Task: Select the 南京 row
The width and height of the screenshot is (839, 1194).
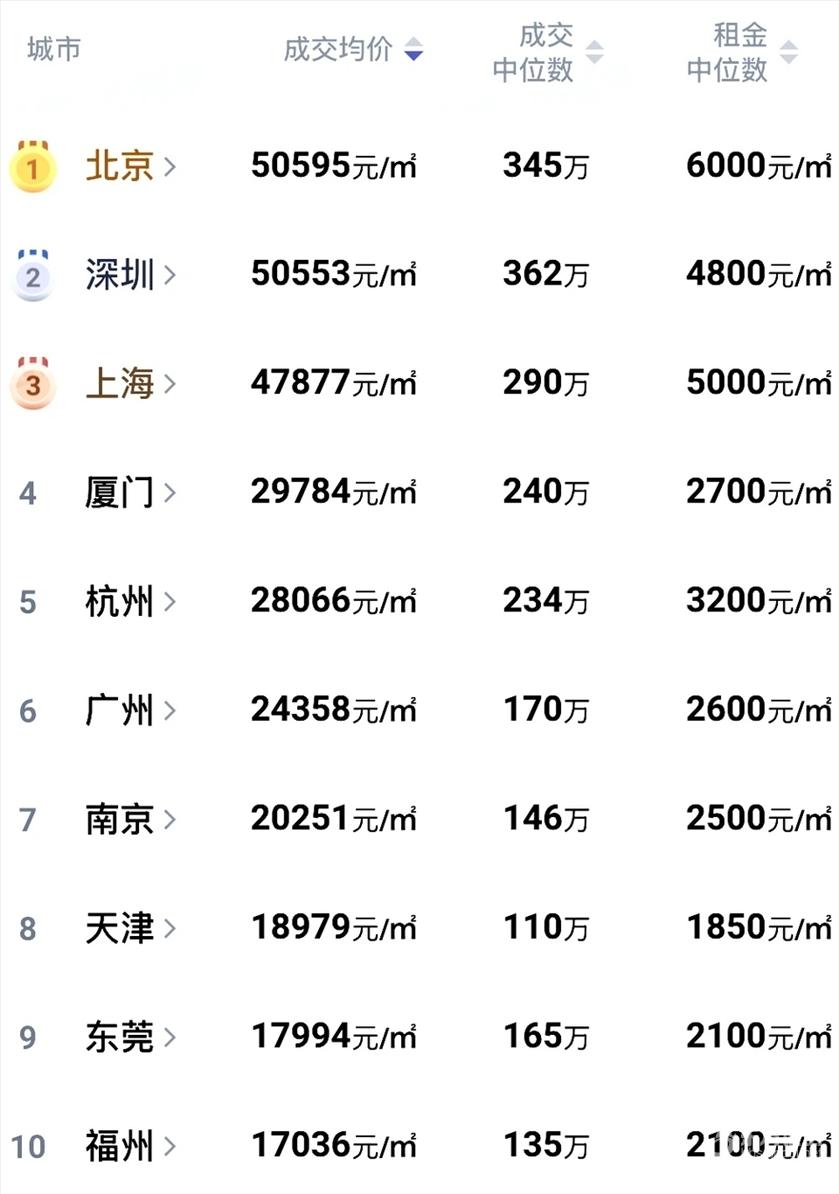Action: coord(130,819)
